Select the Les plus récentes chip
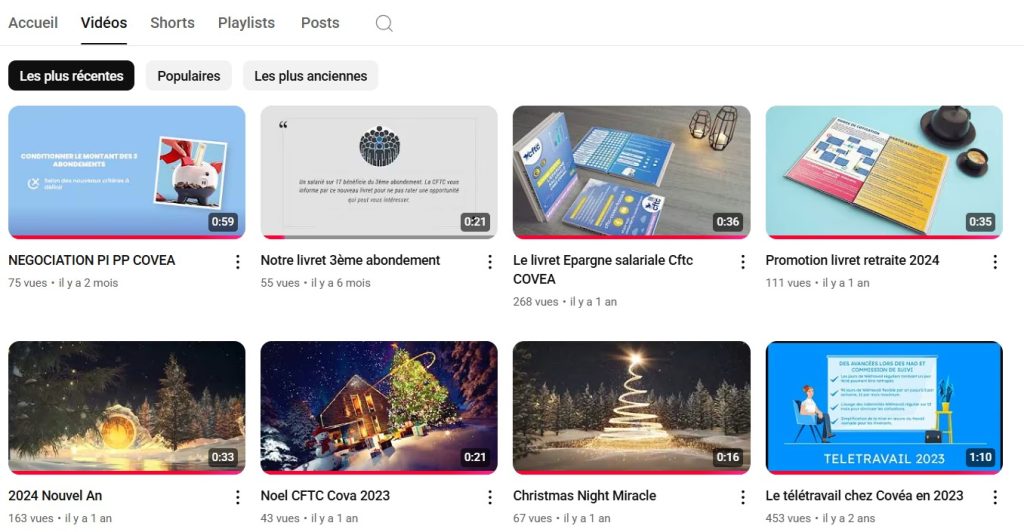Viewport: 1024px width, 532px height. 71,76
